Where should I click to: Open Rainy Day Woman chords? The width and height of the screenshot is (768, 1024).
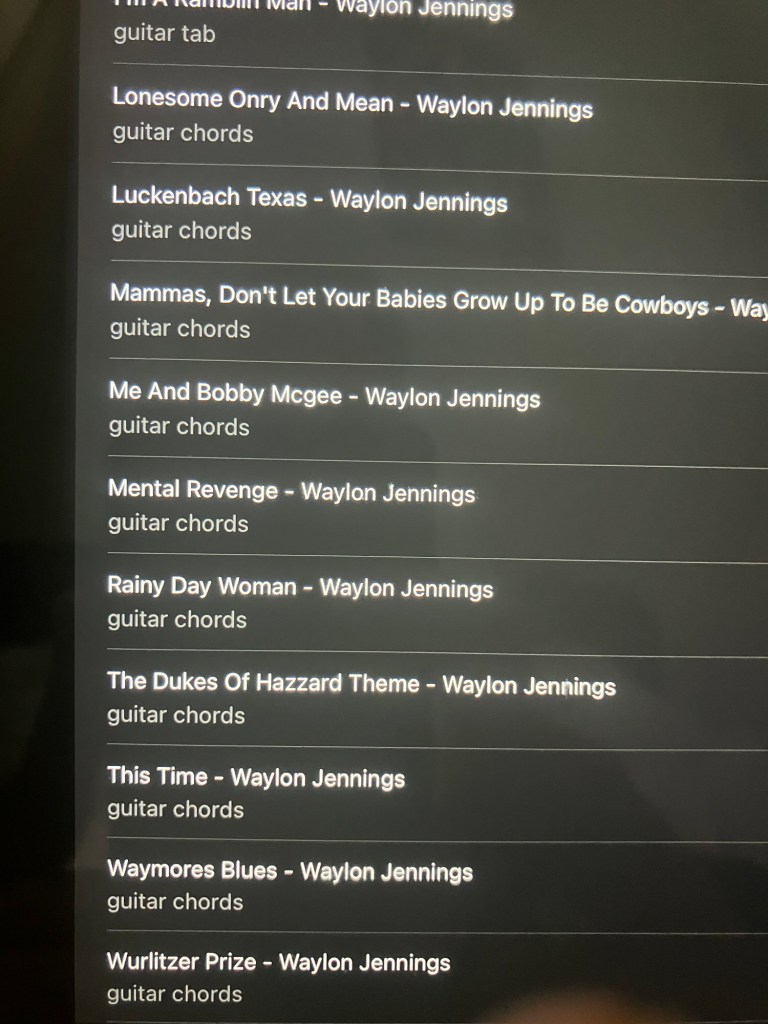[300, 587]
